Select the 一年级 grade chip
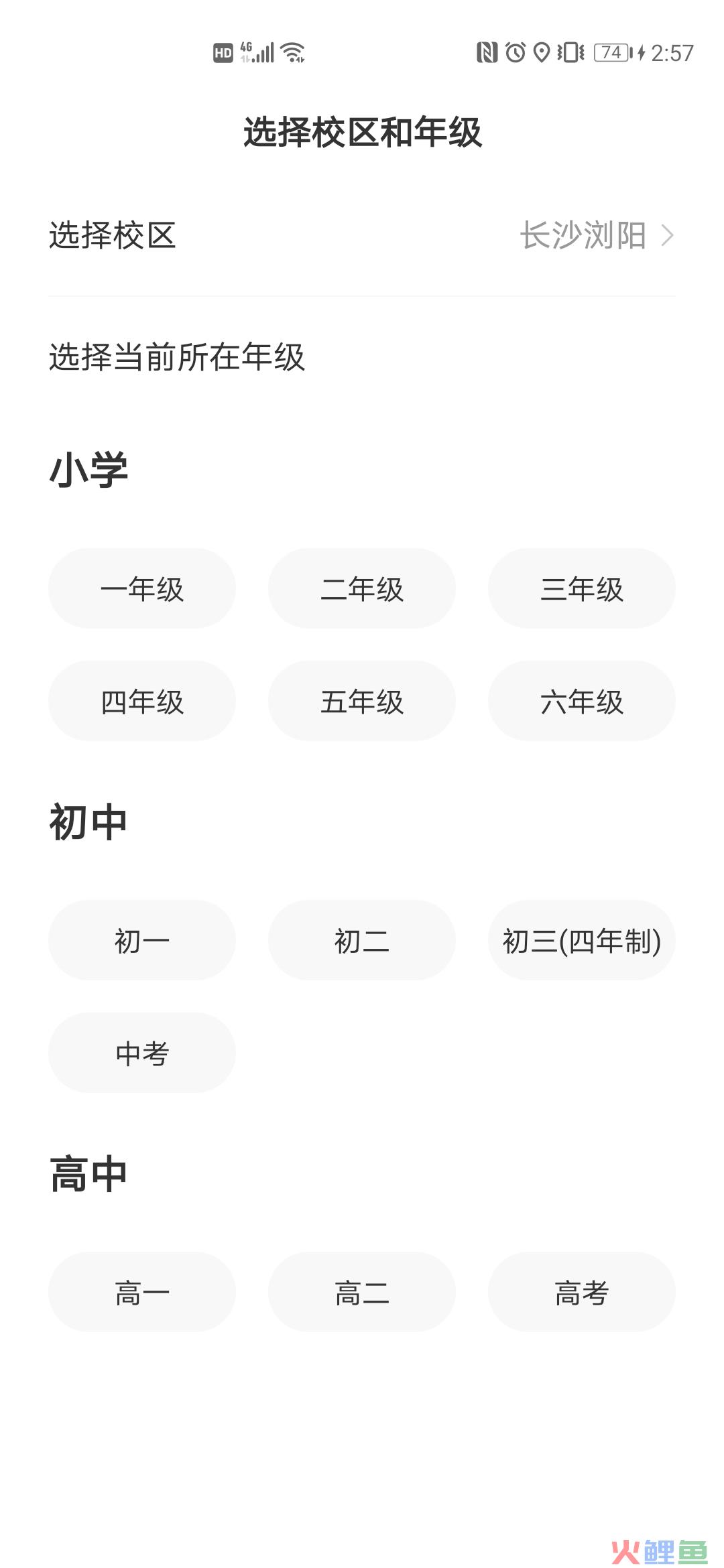The height and width of the screenshot is (1568, 724). [x=142, y=588]
